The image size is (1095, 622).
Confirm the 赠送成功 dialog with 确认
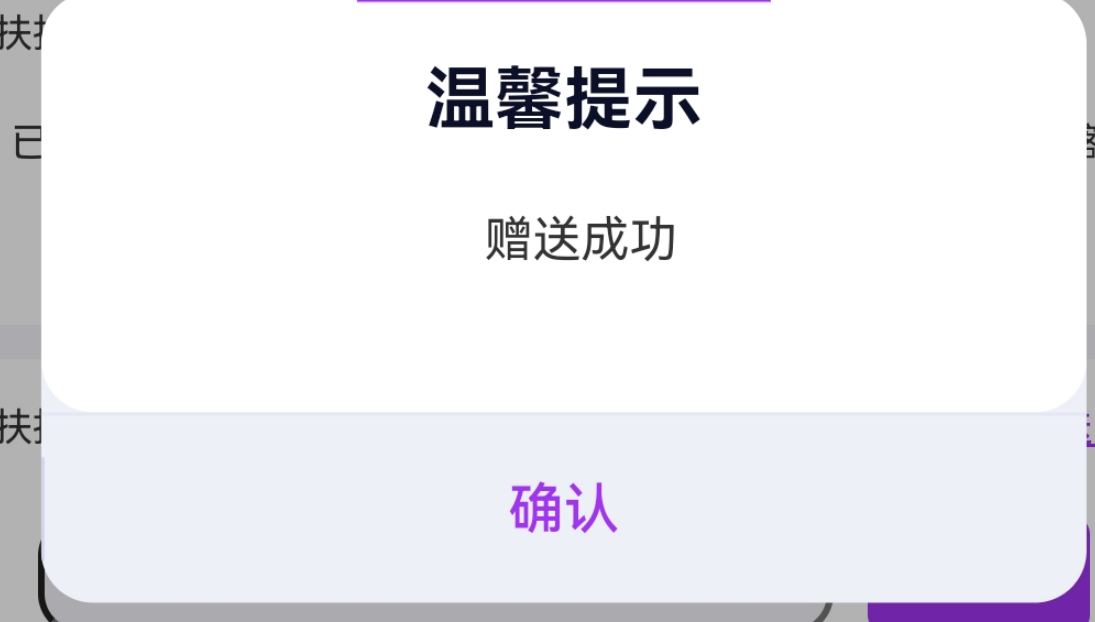563,508
